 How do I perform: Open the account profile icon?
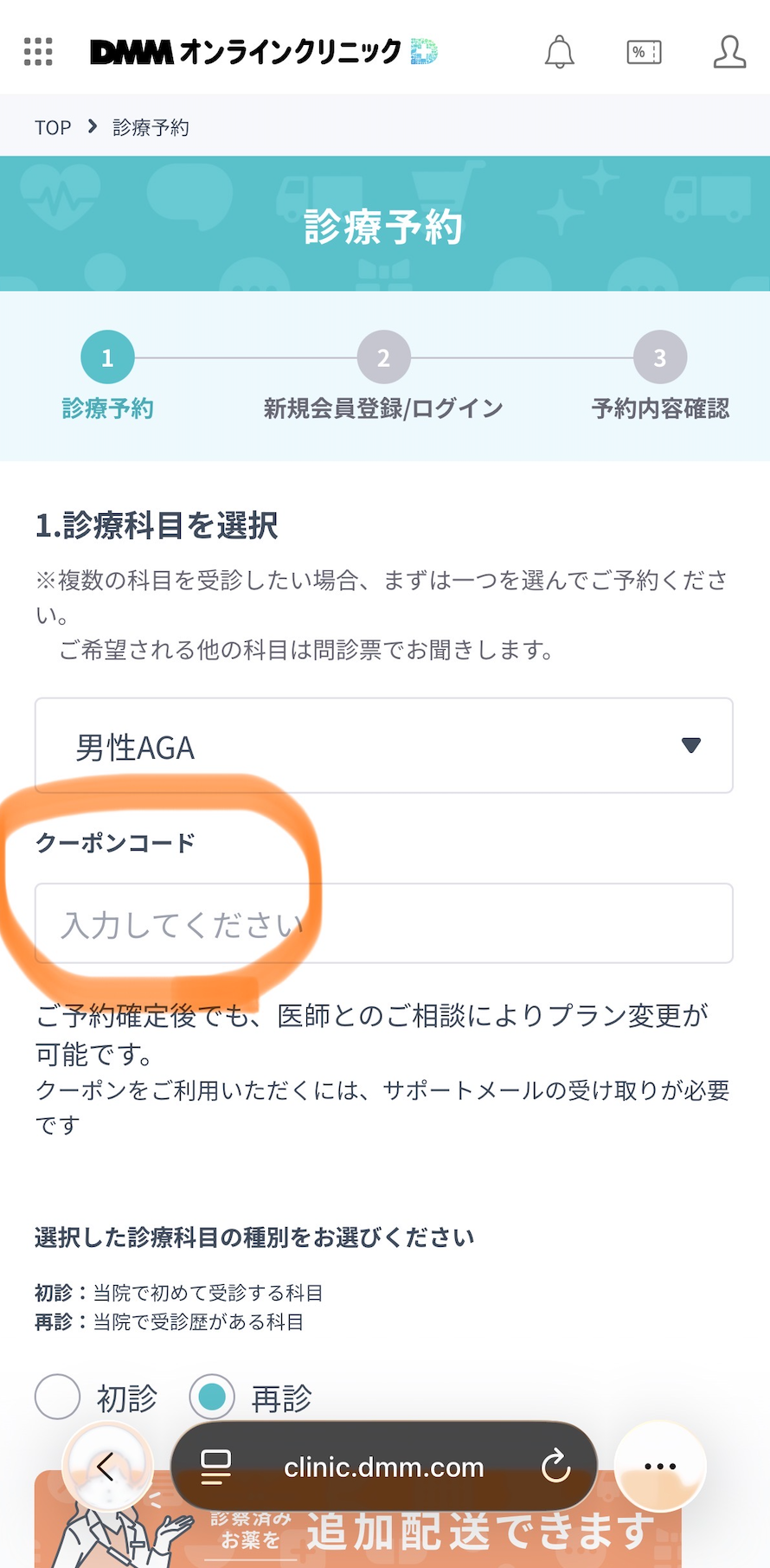(728, 52)
